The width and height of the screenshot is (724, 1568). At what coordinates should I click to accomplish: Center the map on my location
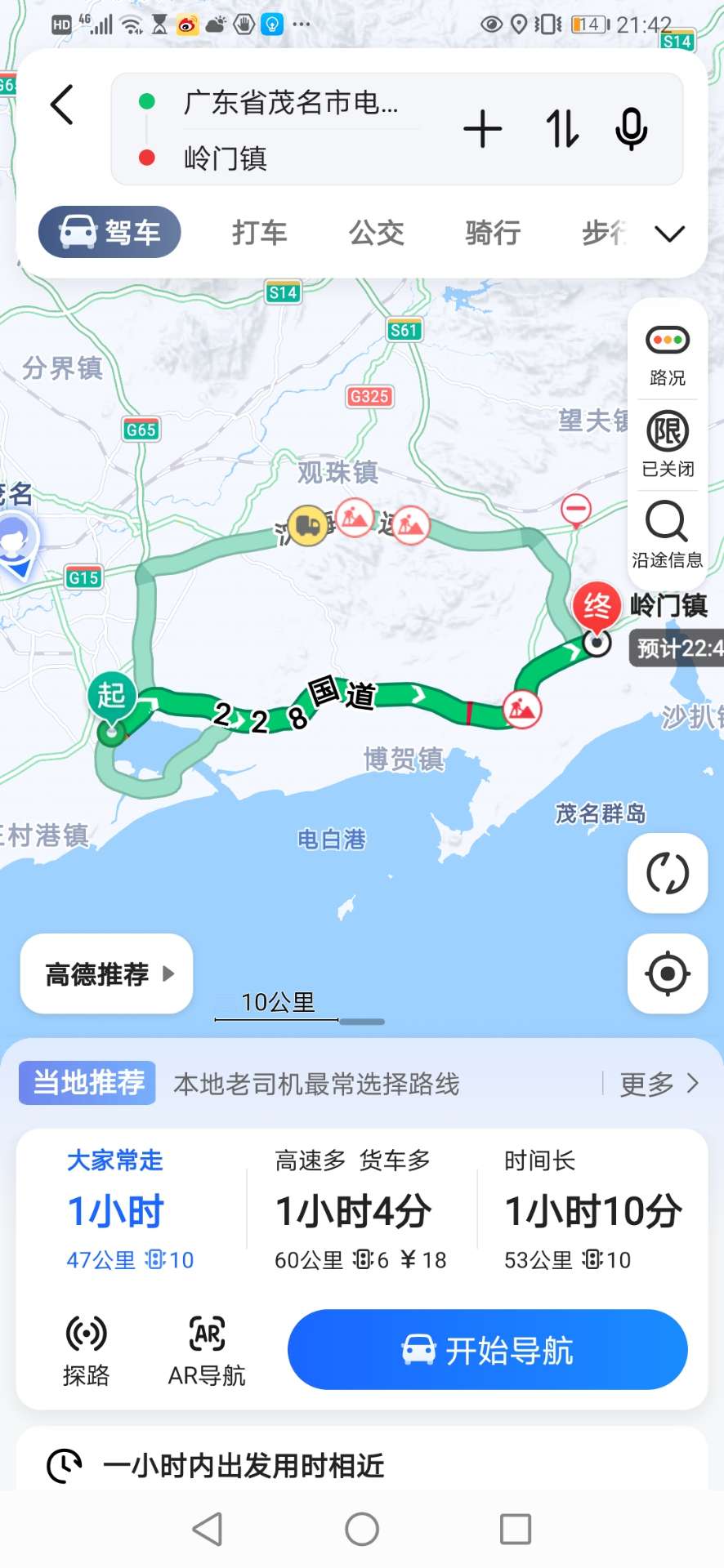(x=668, y=973)
